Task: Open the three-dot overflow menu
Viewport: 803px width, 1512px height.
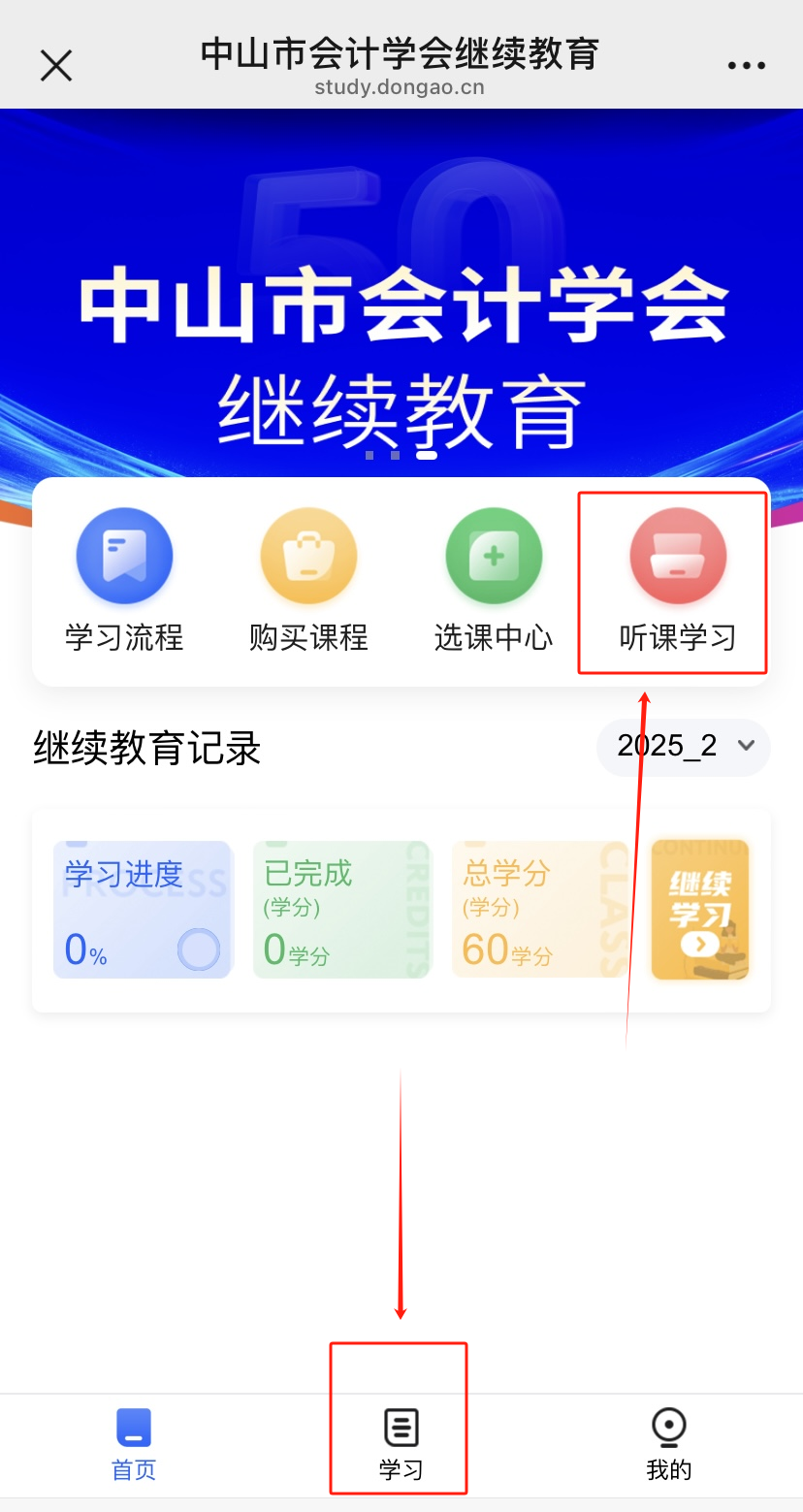Action: click(x=746, y=65)
